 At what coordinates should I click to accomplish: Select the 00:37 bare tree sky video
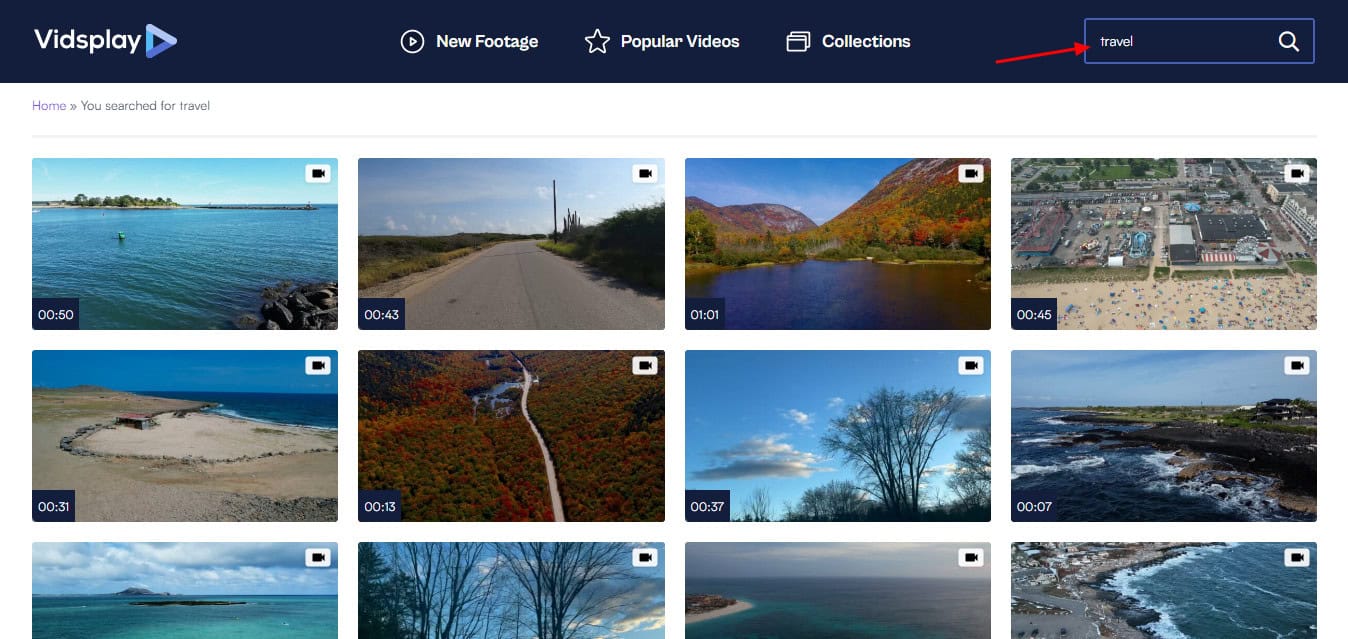(837, 436)
